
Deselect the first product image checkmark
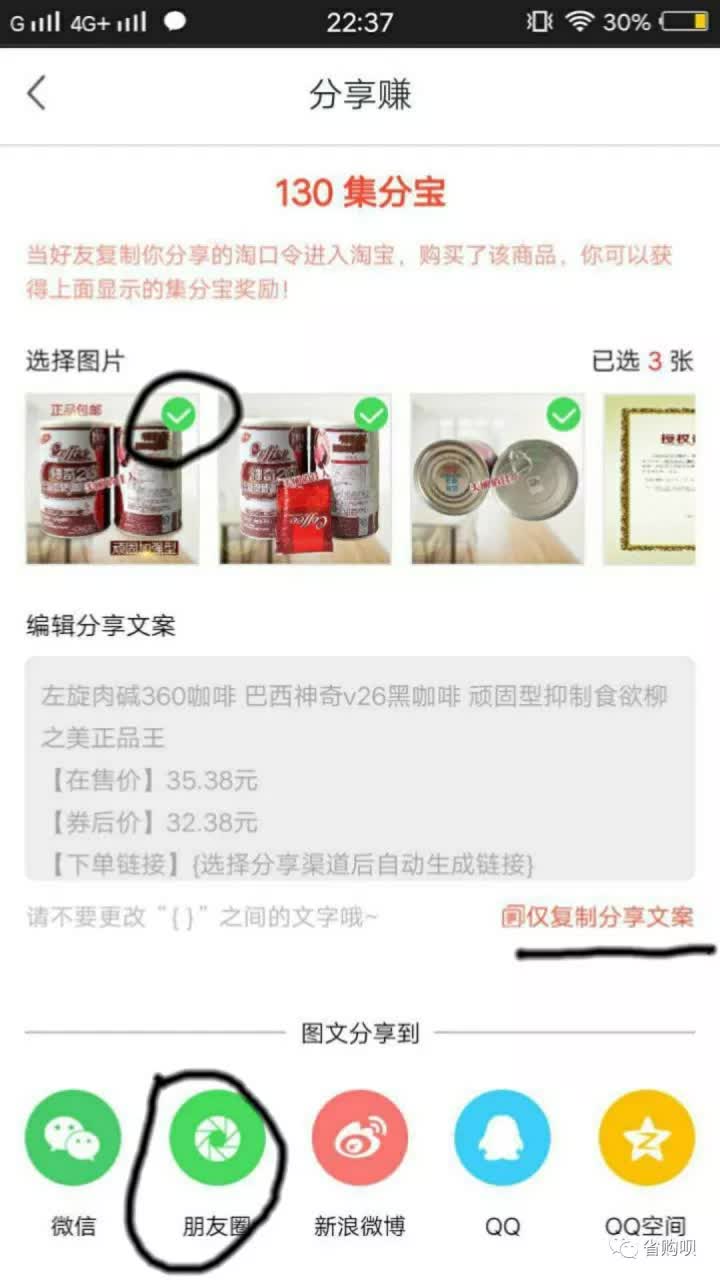tap(178, 414)
